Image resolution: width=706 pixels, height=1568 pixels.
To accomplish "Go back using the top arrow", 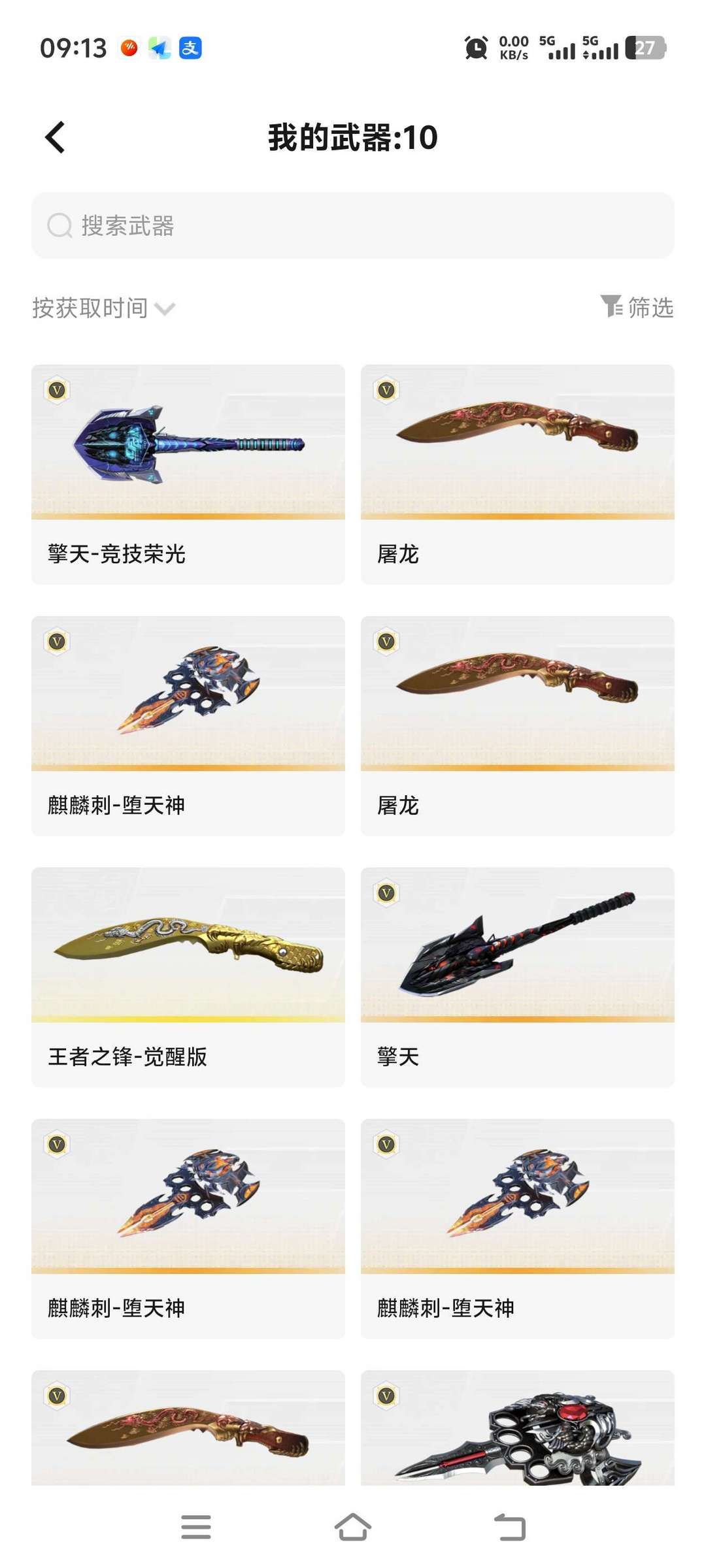I will [x=56, y=138].
